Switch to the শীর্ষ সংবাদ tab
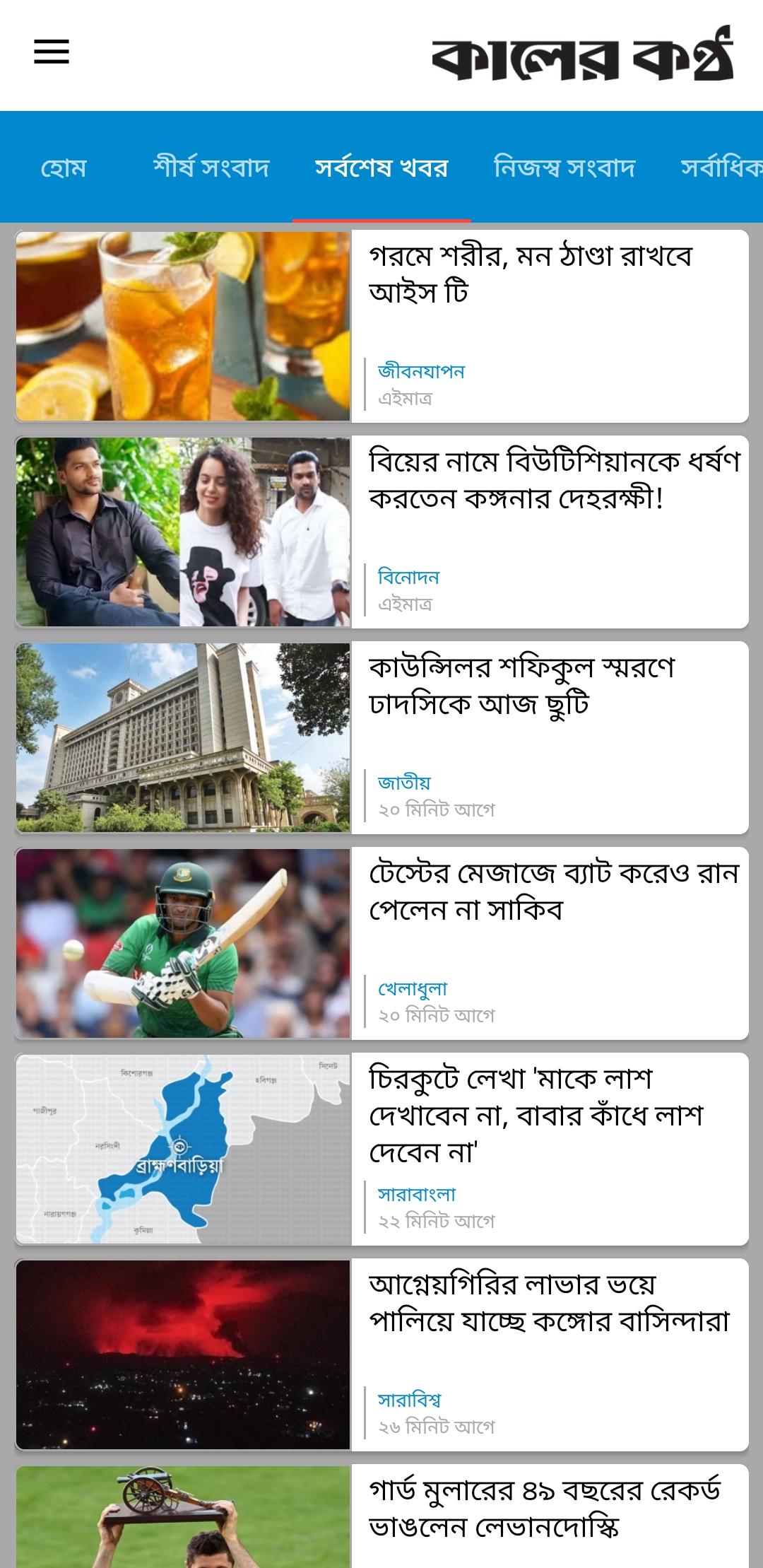This screenshot has height=1568, width=763. click(x=211, y=168)
